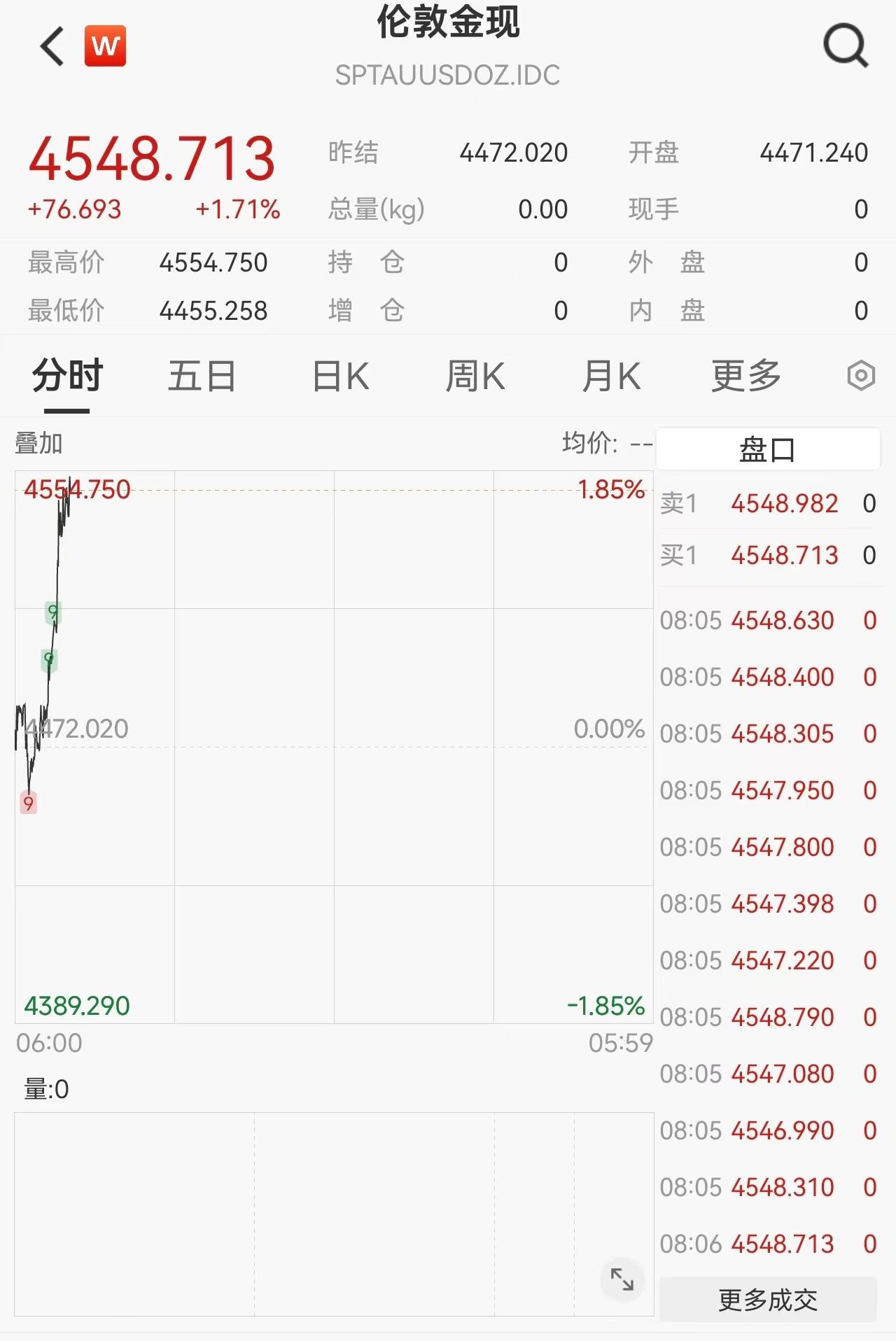This screenshot has width=896, height=1341.
Task: Click the 盘口 panel header
Action: coord(767,450)
